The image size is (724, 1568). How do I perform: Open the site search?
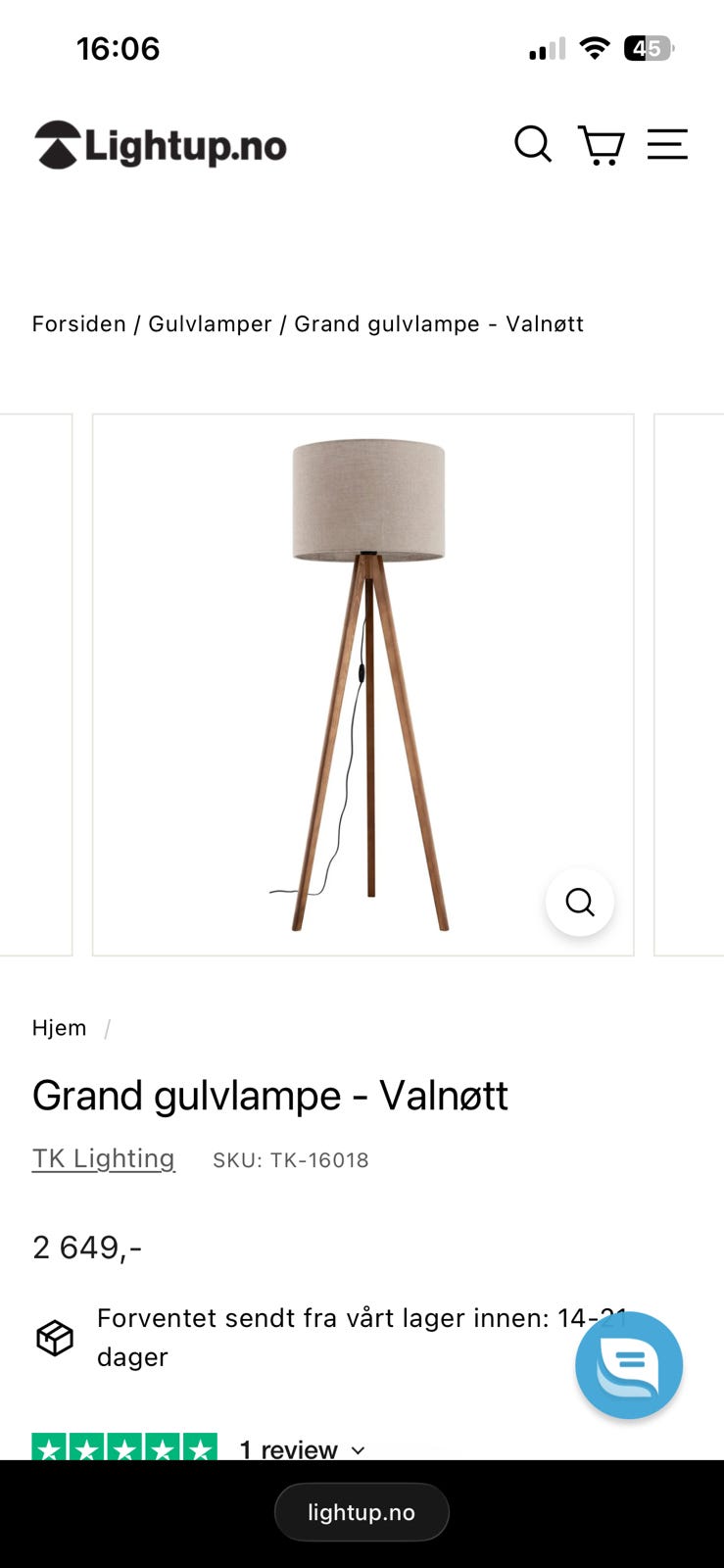[x=533, y=144]
